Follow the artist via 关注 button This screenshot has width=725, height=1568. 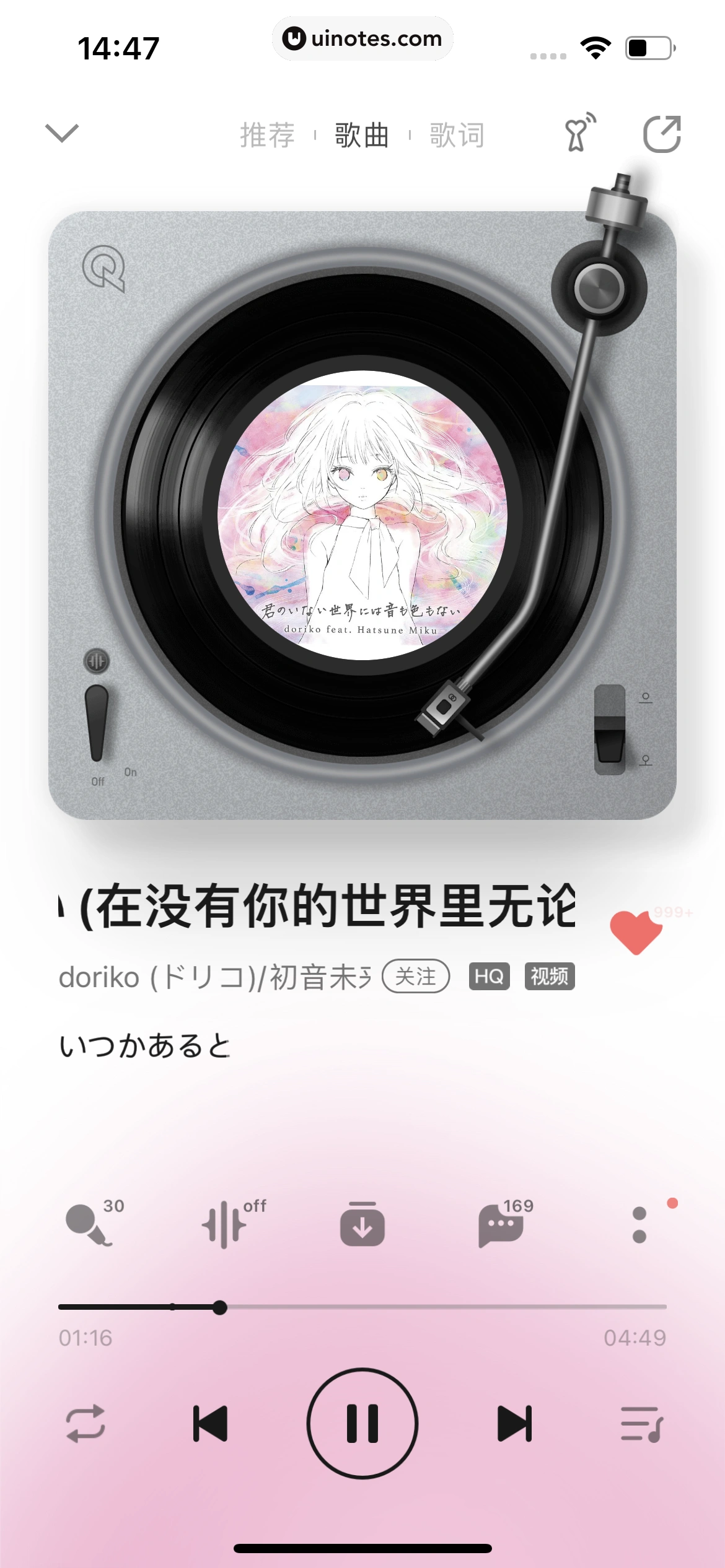click(x=416, y=977)
